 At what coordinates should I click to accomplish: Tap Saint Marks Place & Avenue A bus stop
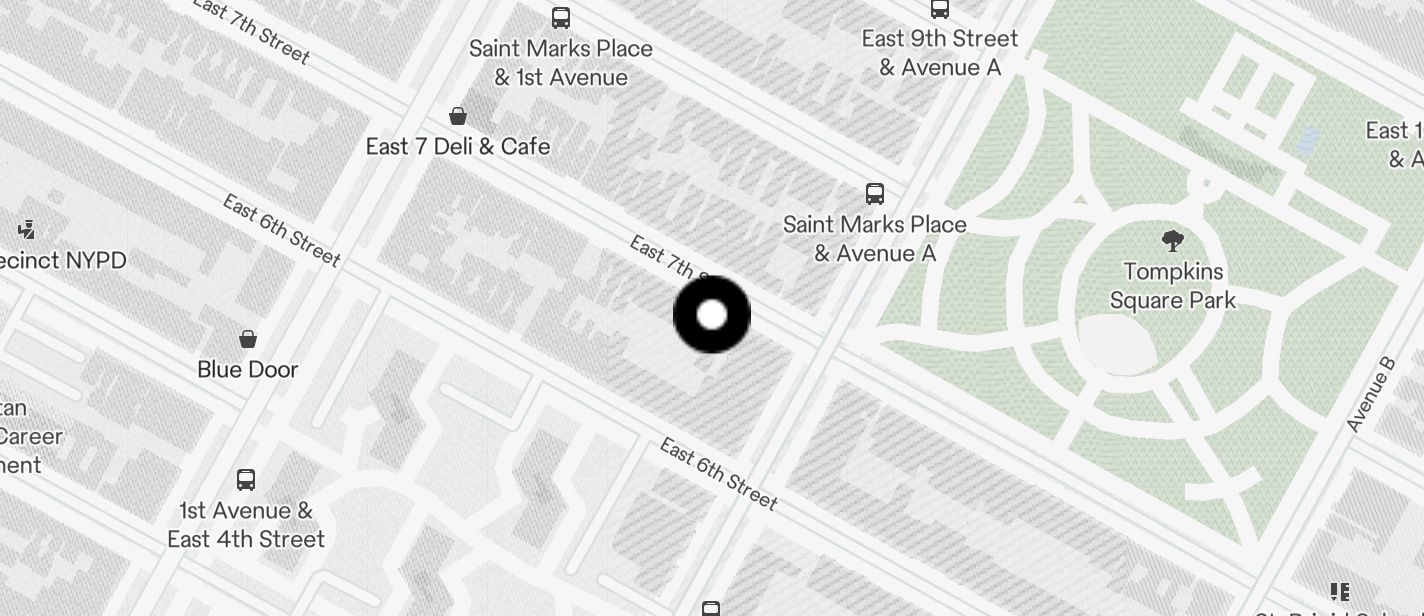click(x=875, y=194)
